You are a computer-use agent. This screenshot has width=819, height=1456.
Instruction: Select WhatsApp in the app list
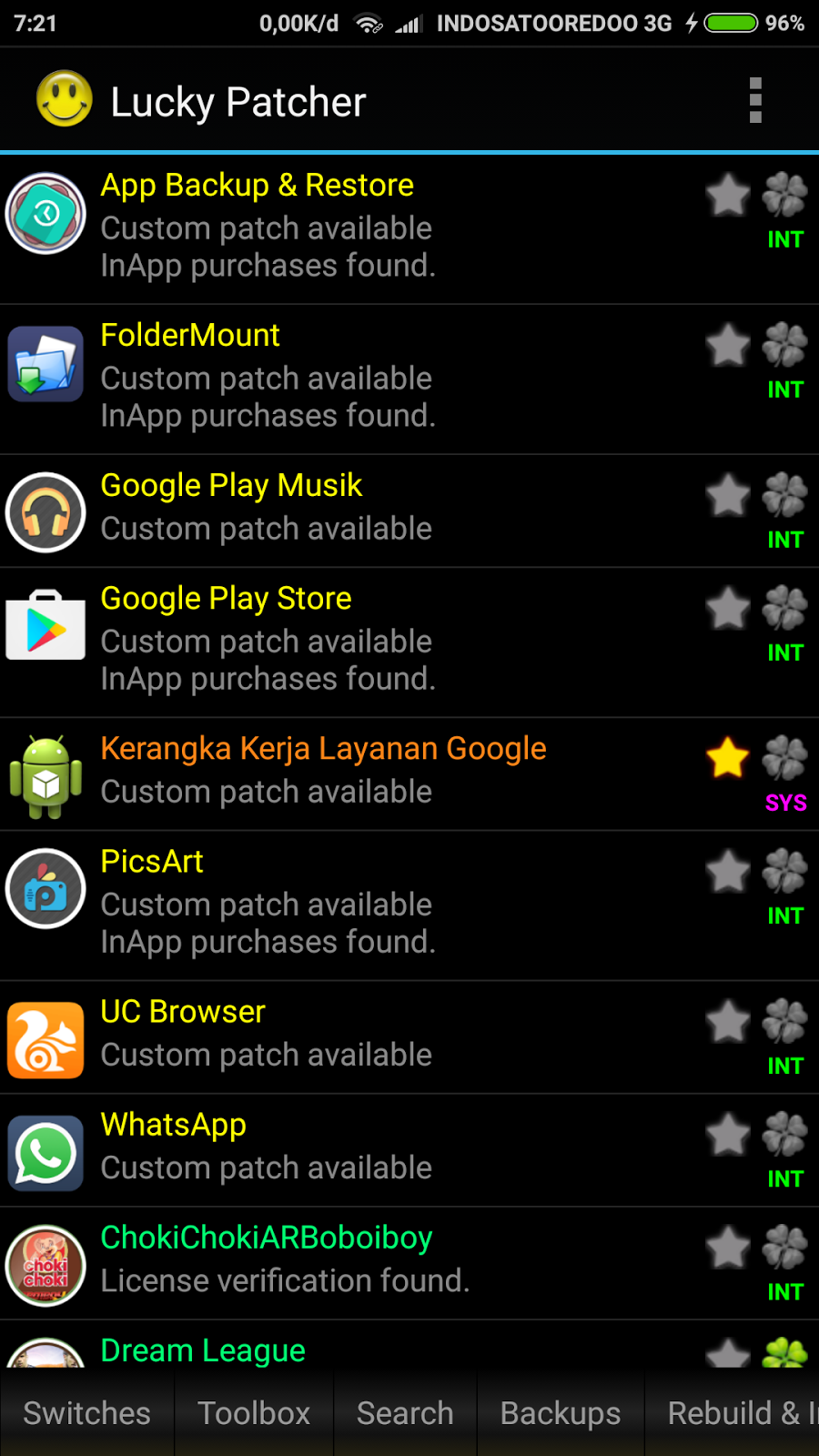pos(364,1148)
